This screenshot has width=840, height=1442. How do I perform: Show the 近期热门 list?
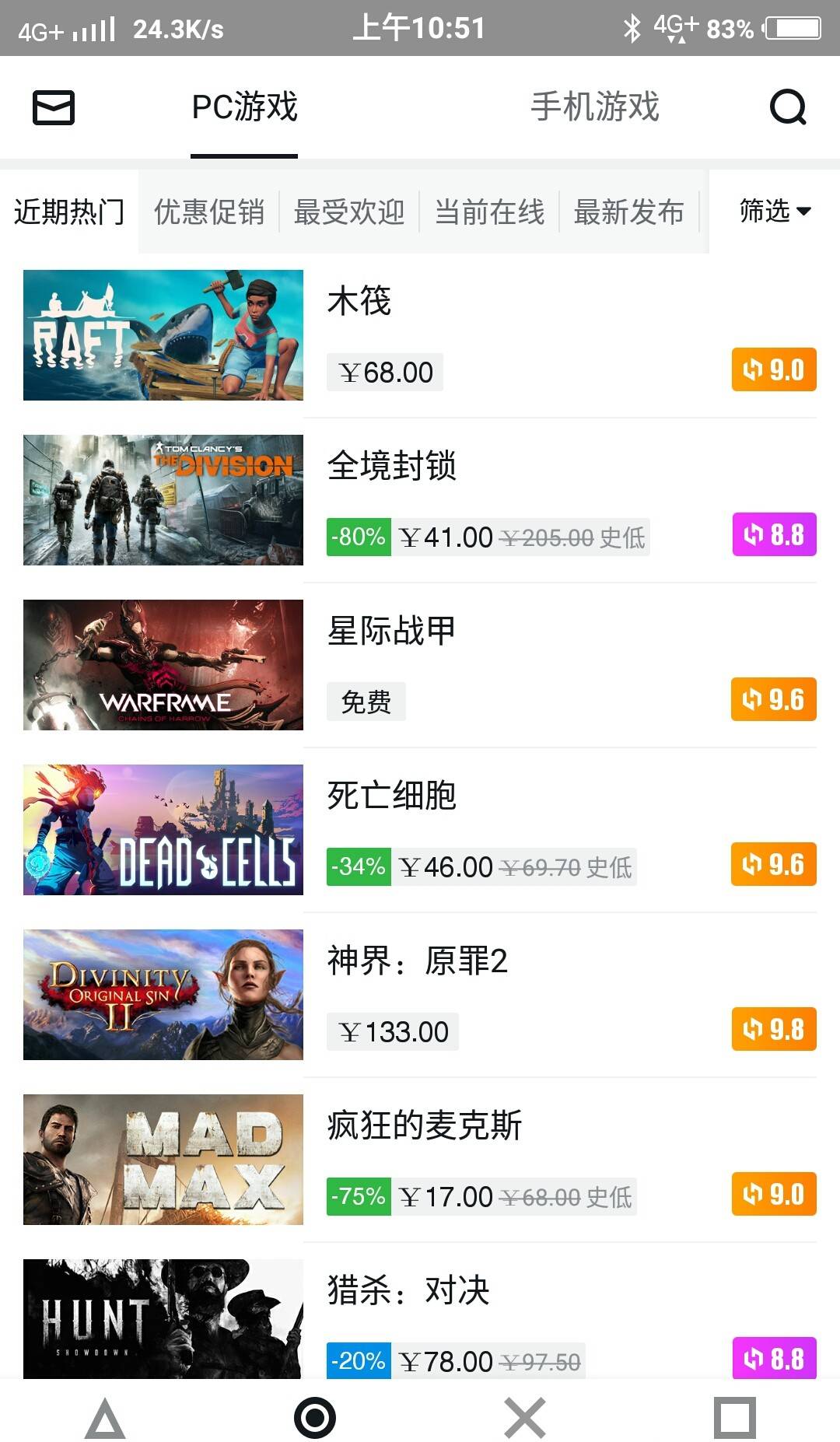pyautogui.click(x=68, y=212)
